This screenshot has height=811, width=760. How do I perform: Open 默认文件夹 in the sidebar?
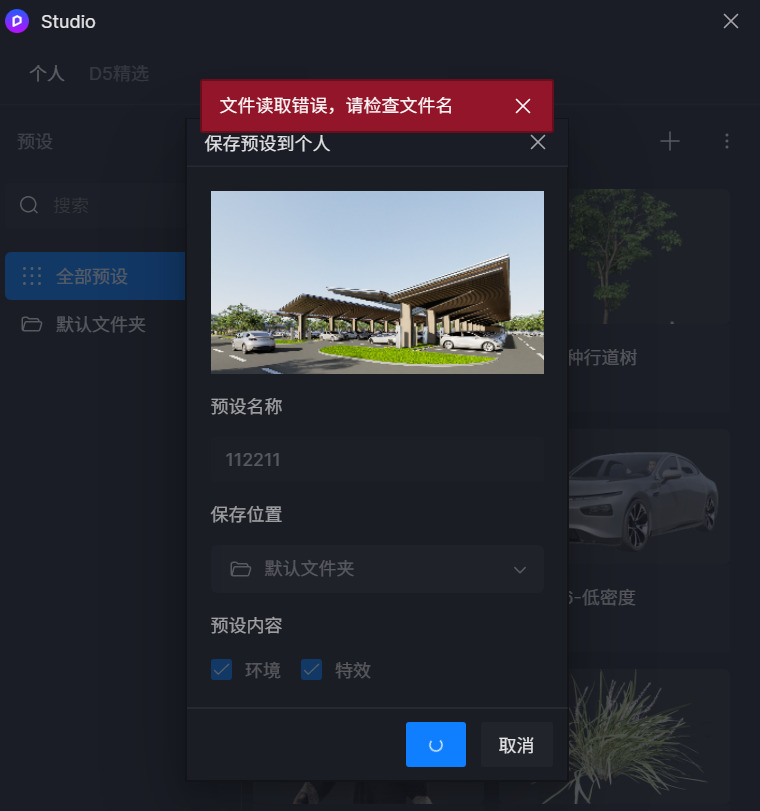(x=100, y=324)
